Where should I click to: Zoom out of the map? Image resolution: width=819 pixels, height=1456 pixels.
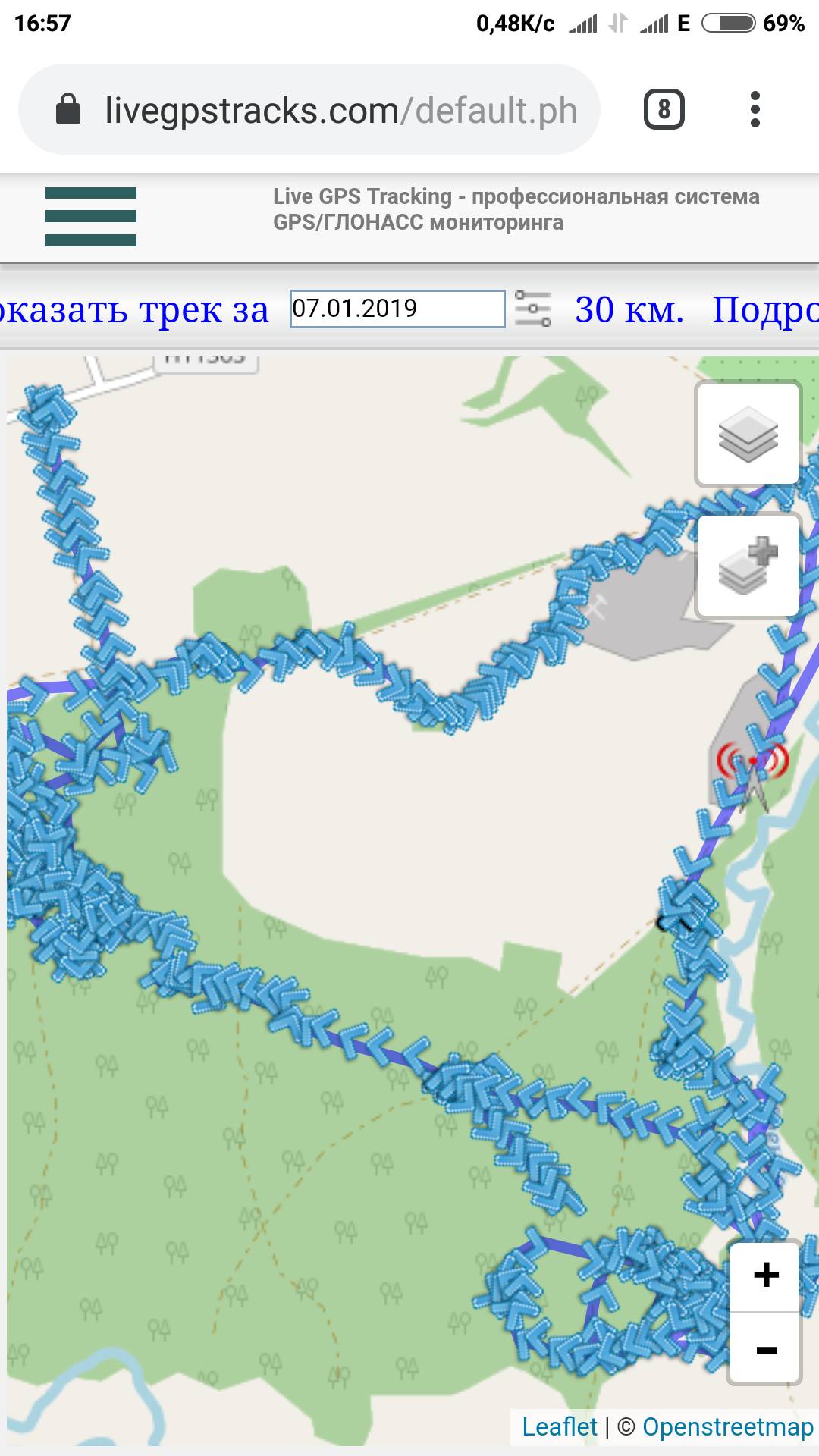coord(766,1350)
